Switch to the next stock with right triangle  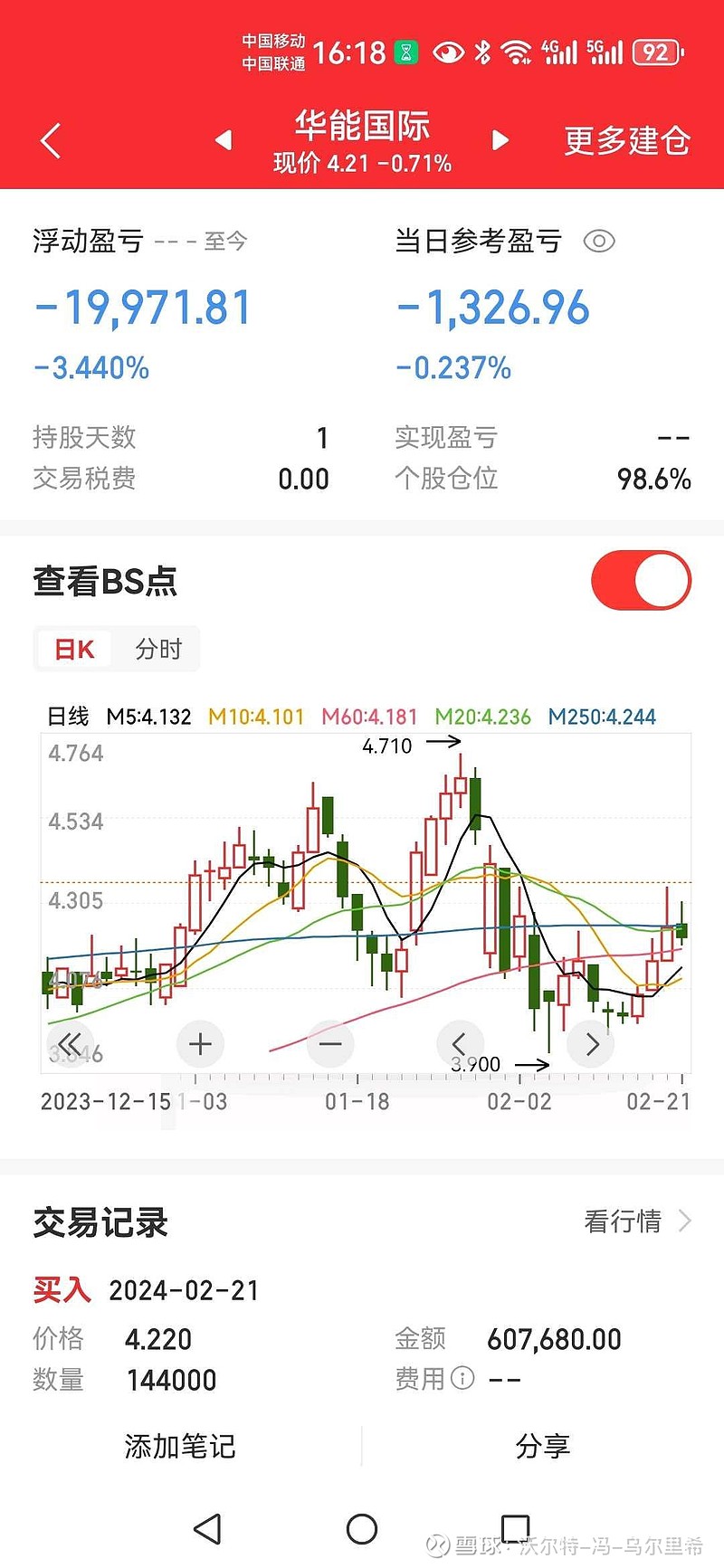click(x=500, y=139)
